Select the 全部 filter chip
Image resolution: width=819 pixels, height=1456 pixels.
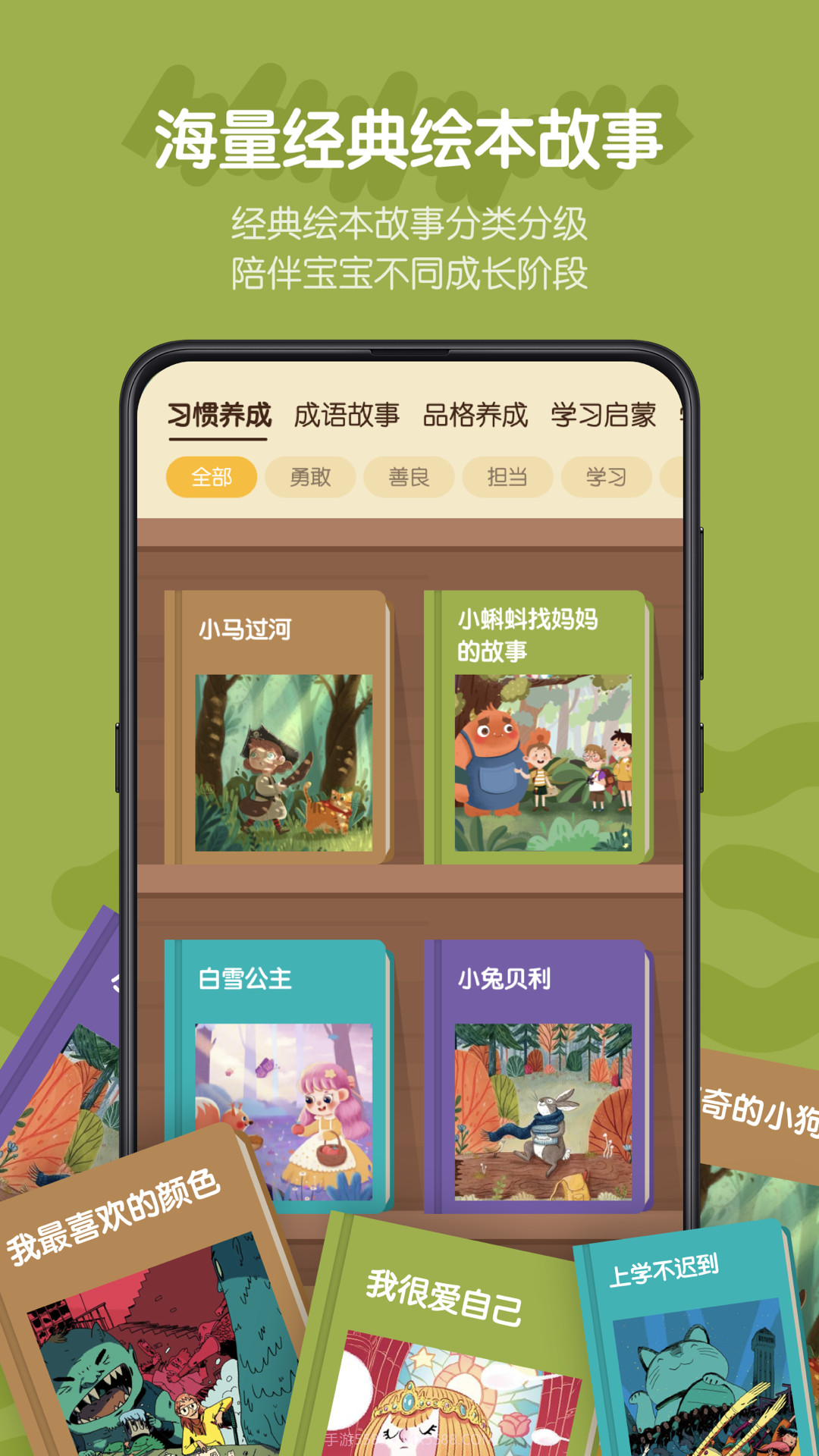pyautogui.click(x=212, y=477)
